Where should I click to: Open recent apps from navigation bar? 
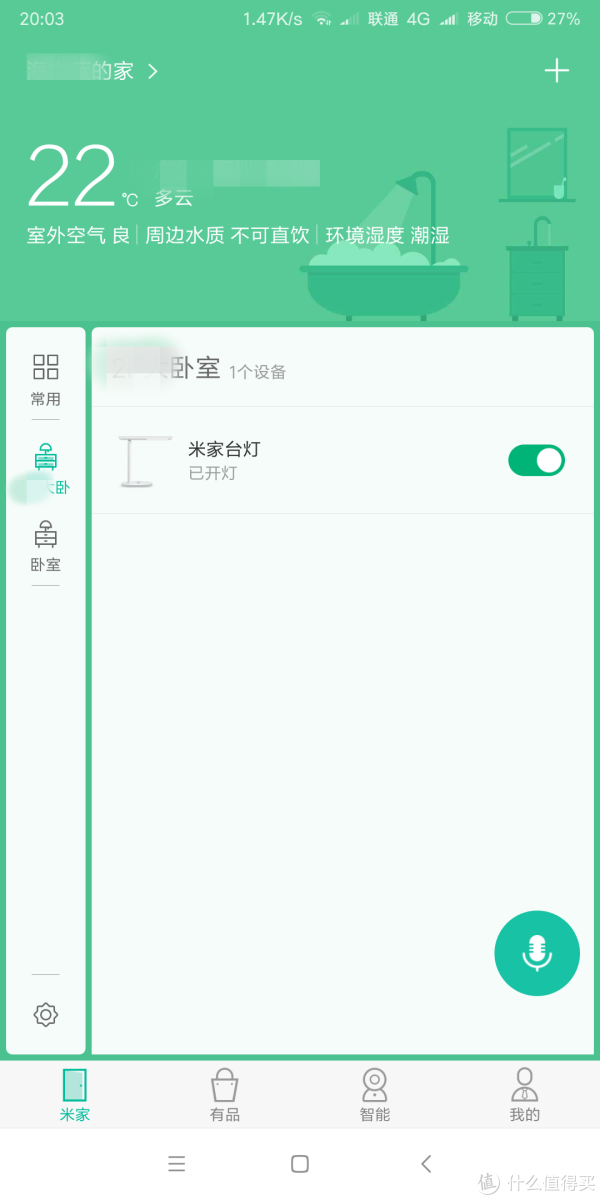tap(177, 1163)
